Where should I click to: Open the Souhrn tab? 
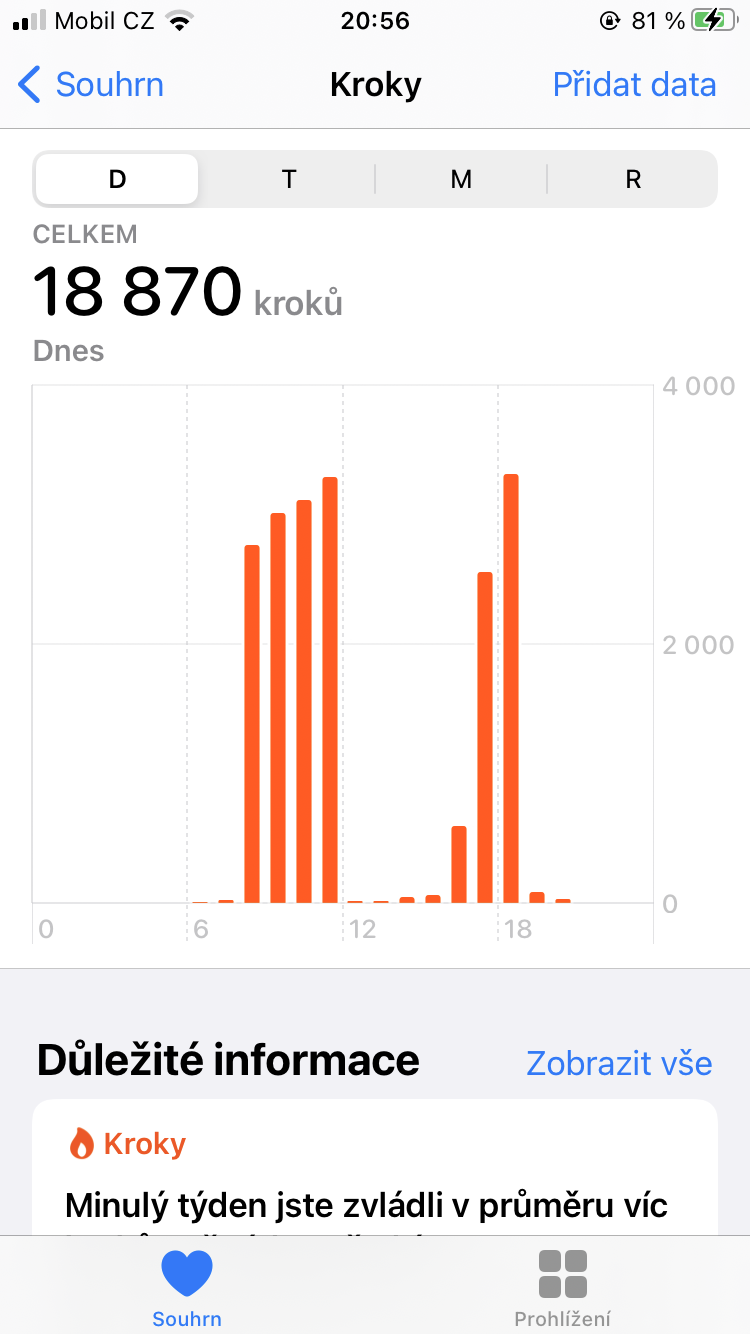pos(187,1287)
